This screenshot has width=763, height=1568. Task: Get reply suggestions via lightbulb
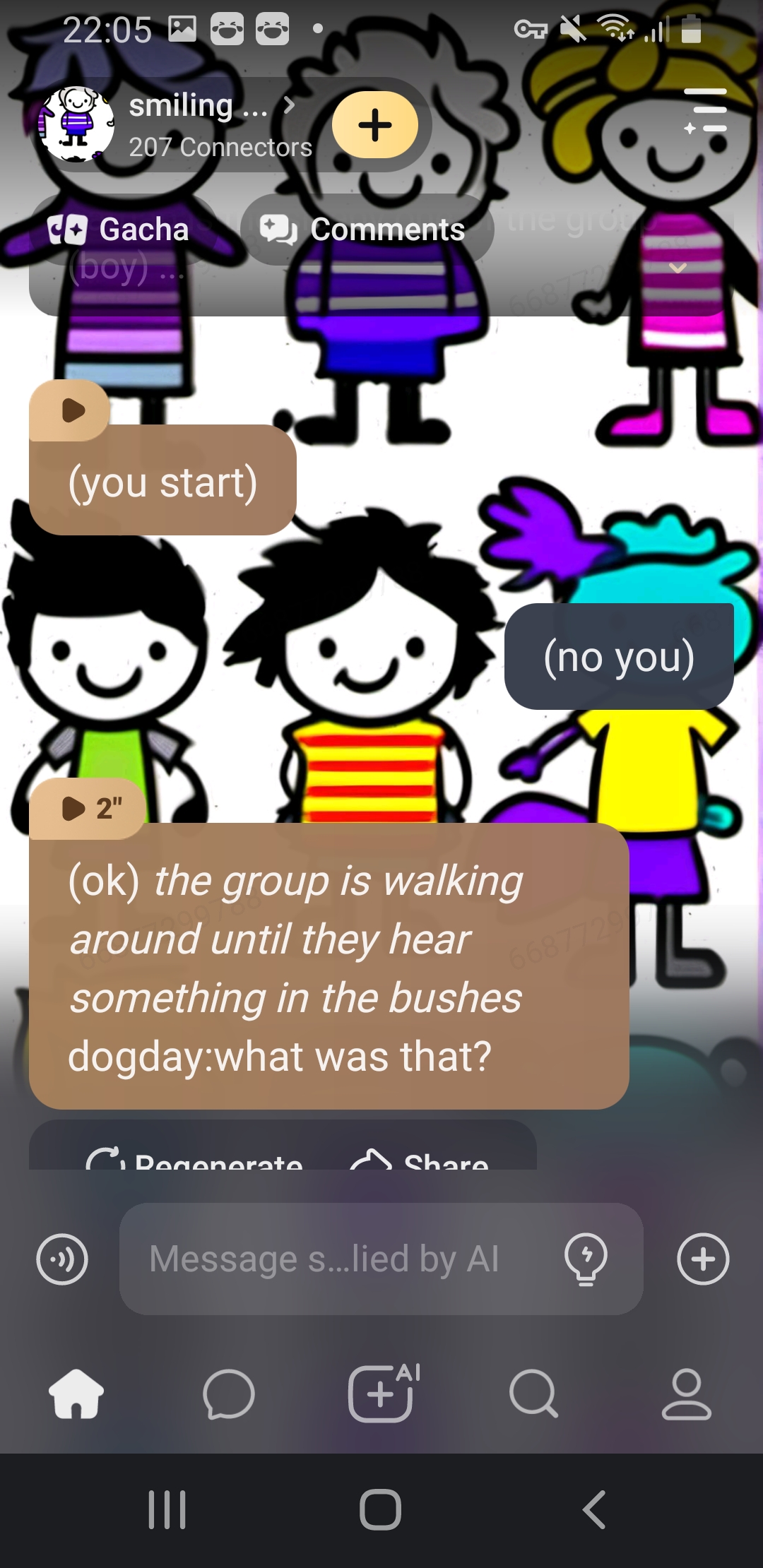point(586,1259)
